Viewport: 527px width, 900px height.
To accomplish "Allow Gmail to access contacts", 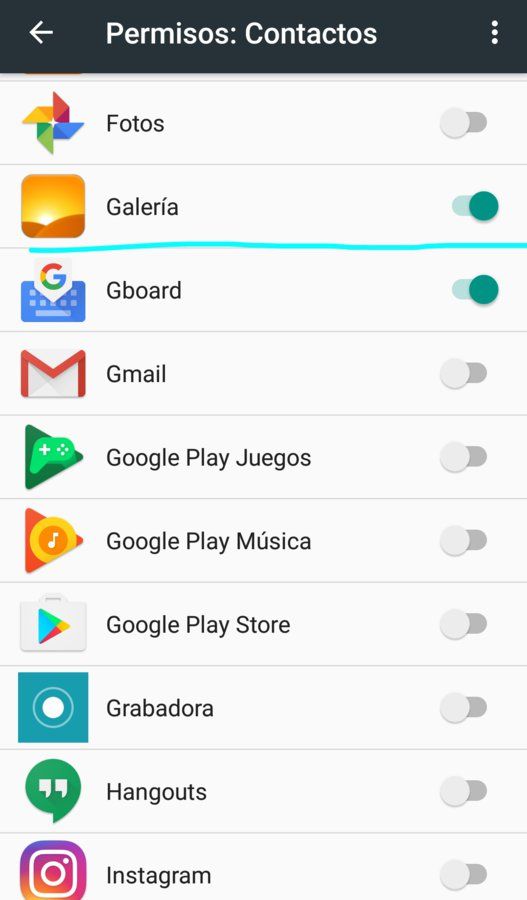I will point(464,374).
